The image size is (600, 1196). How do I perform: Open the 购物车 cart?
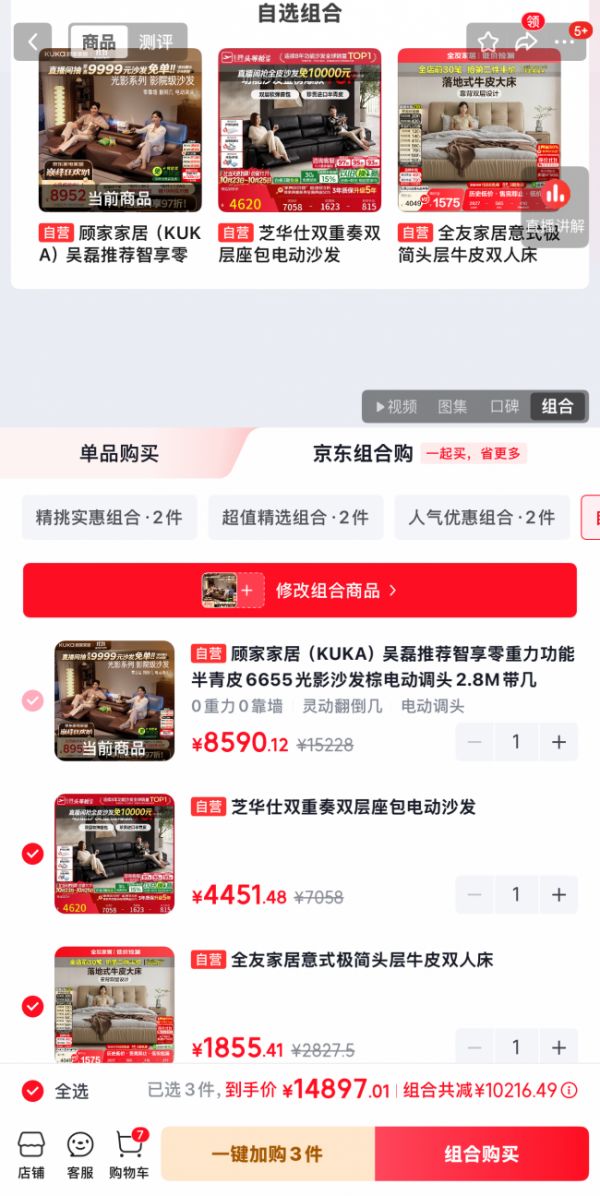point(130,1154)
